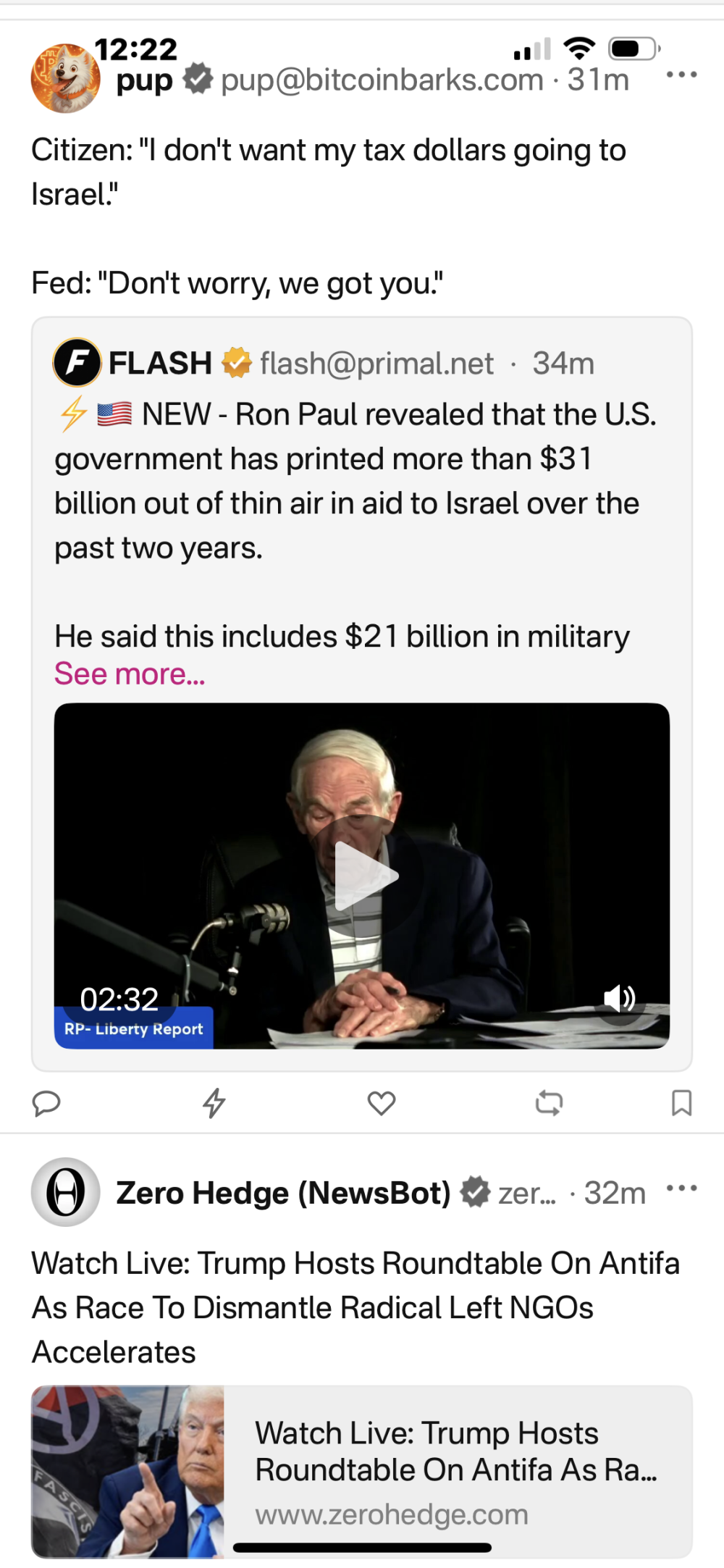Like pup's post

(x=382, y=1103)
